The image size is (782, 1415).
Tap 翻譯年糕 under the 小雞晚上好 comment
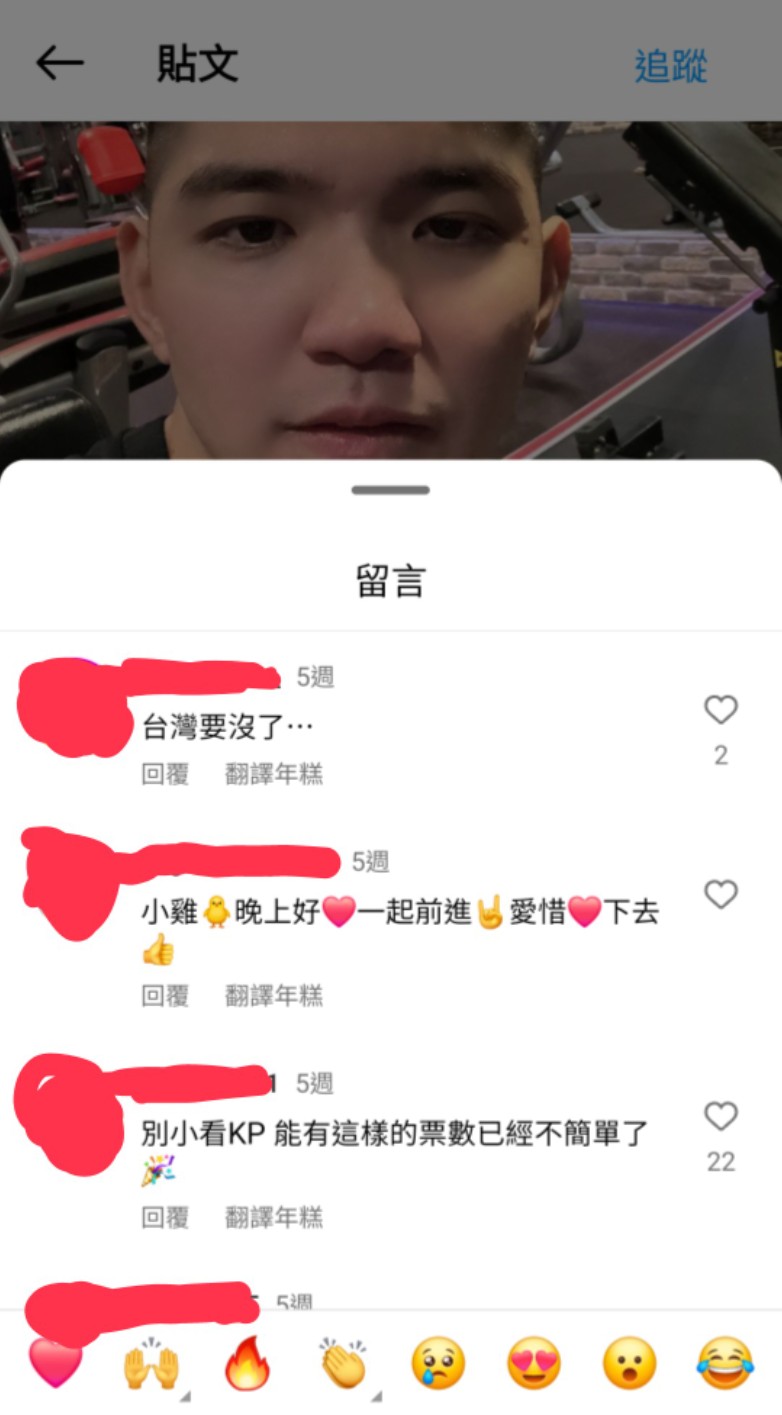click(x=274, y=996)
